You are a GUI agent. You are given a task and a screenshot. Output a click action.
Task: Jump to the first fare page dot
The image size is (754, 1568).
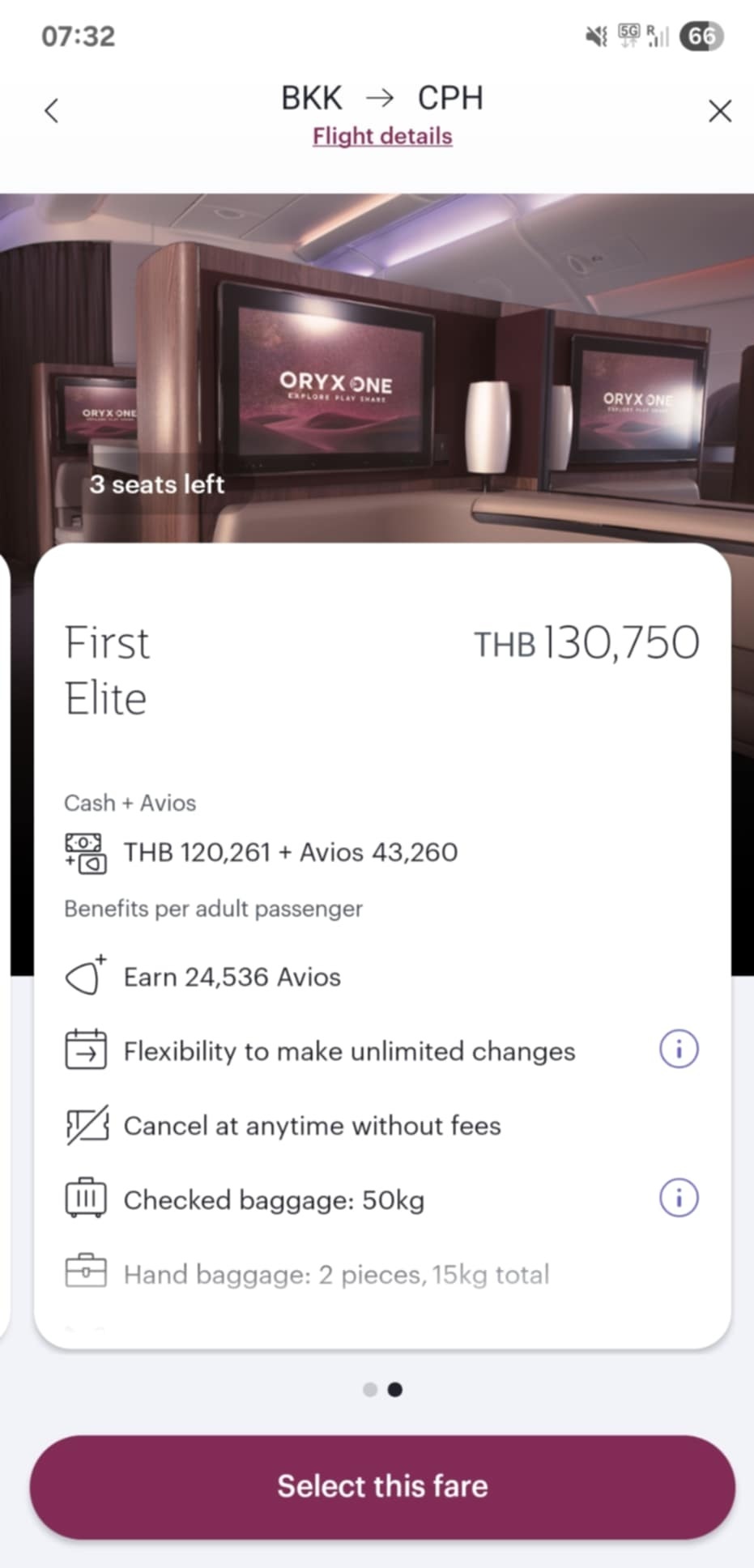point(370,1390)
